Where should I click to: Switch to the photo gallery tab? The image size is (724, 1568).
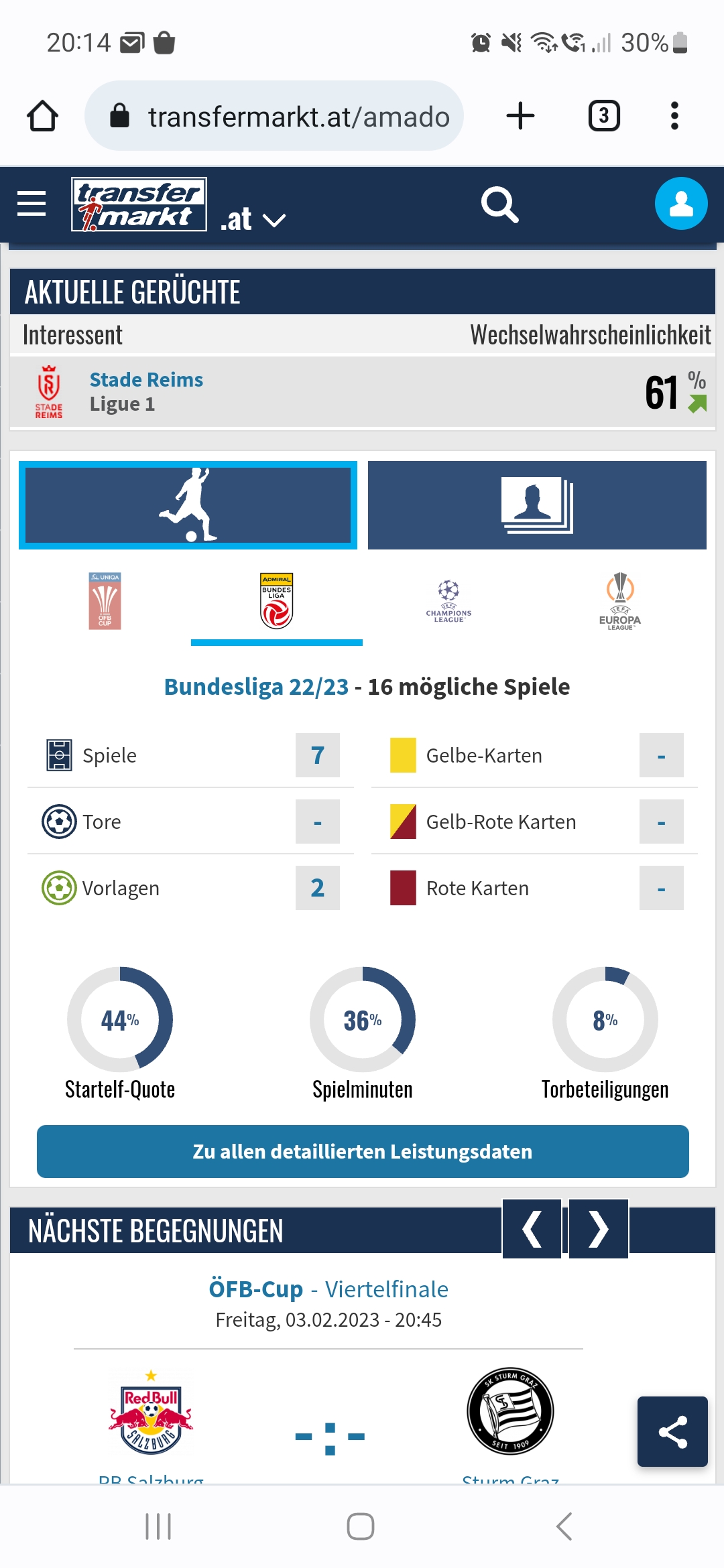tap(537, 505)
